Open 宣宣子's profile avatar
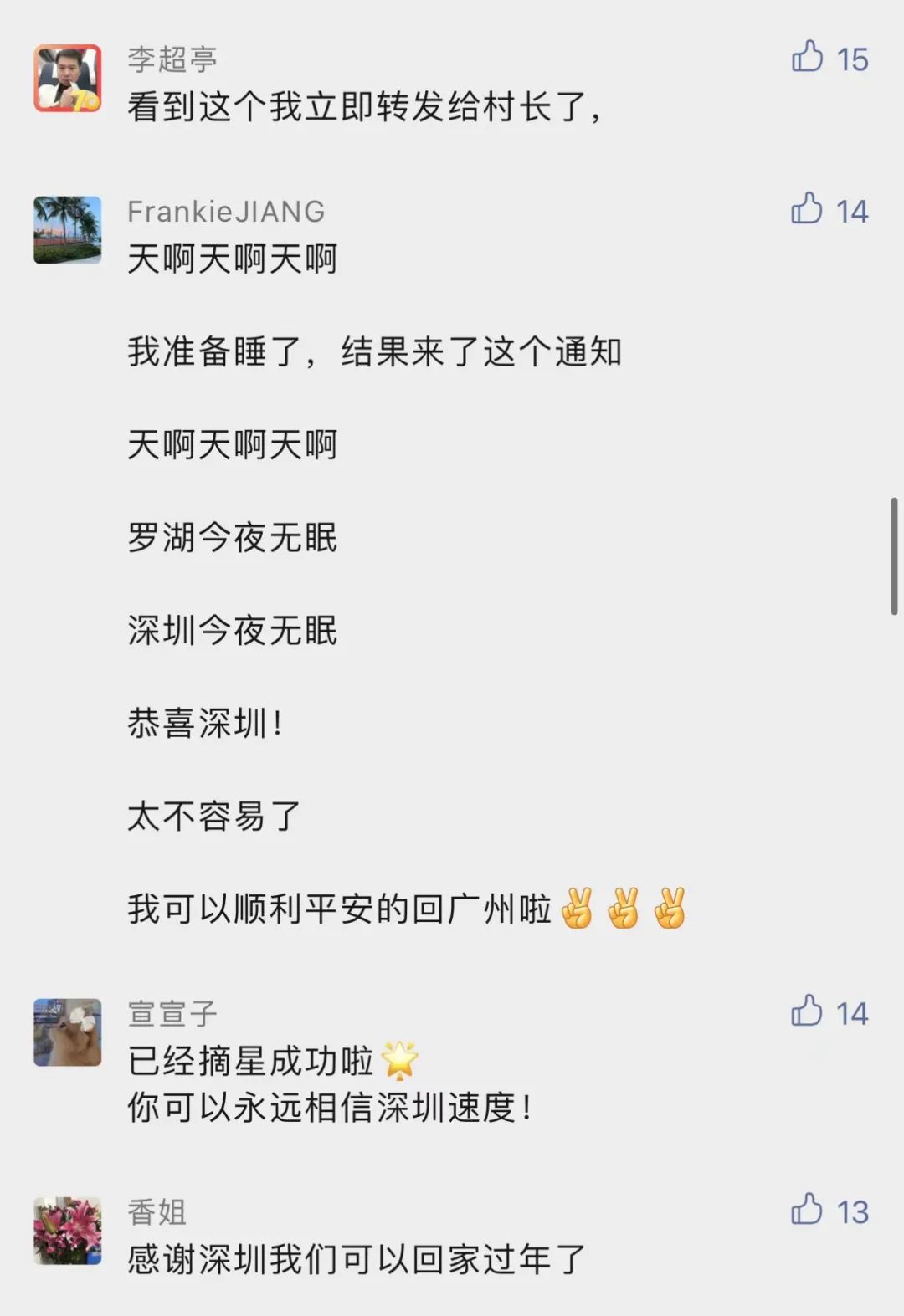Image resolution: width=904 pixels, height=1316 pixels. click(x=68, y=1032)
